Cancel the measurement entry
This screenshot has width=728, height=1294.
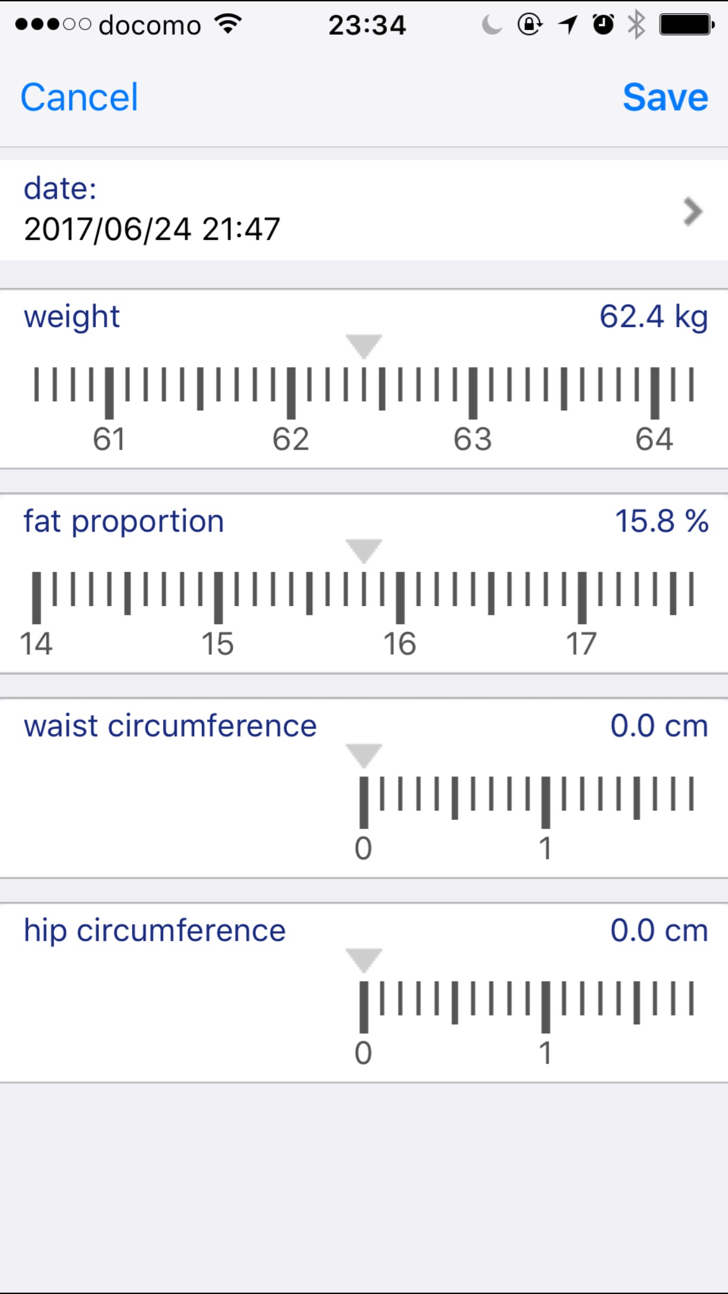tap(79, 97)
